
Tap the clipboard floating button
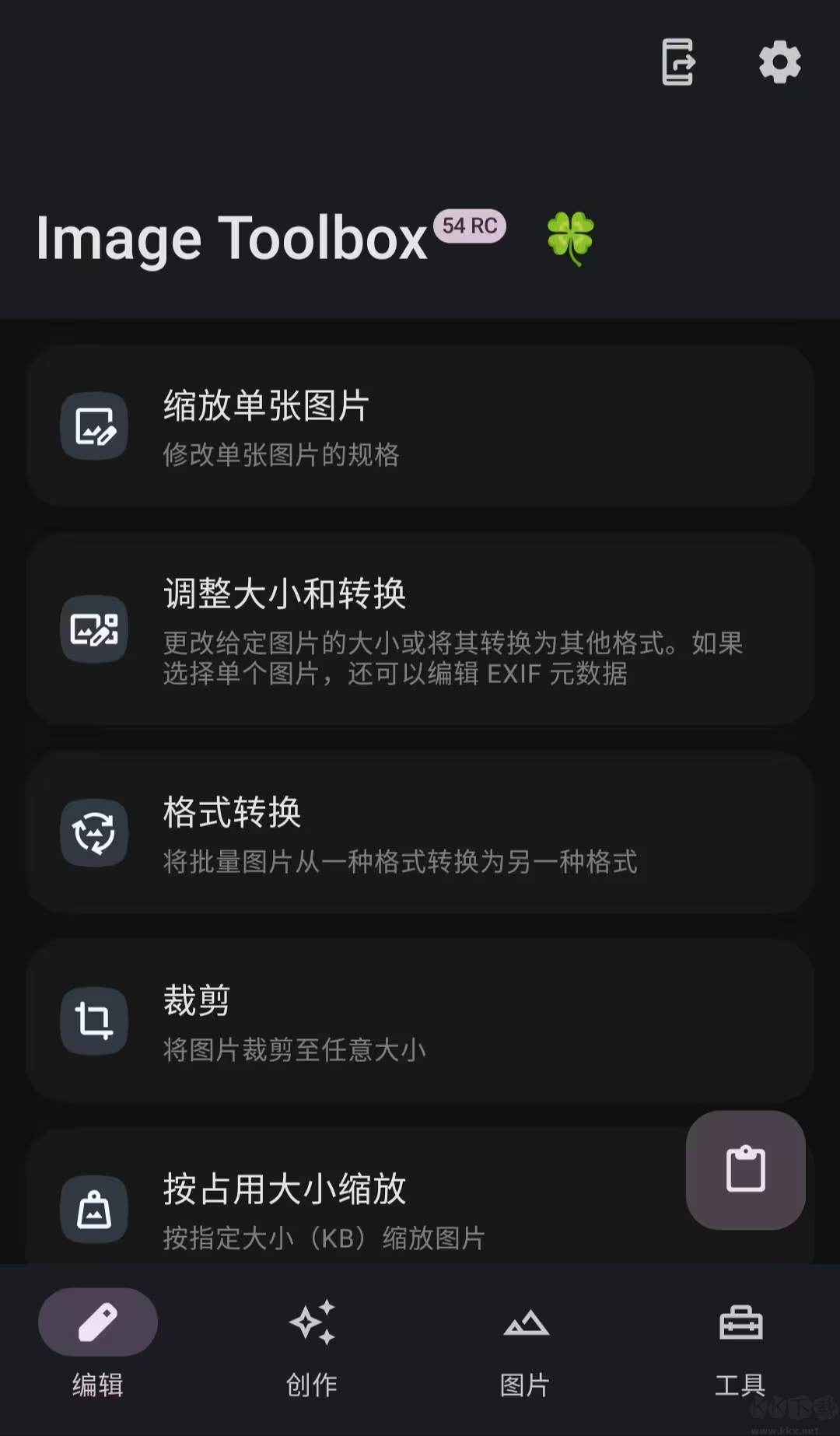pos(745,1169)
